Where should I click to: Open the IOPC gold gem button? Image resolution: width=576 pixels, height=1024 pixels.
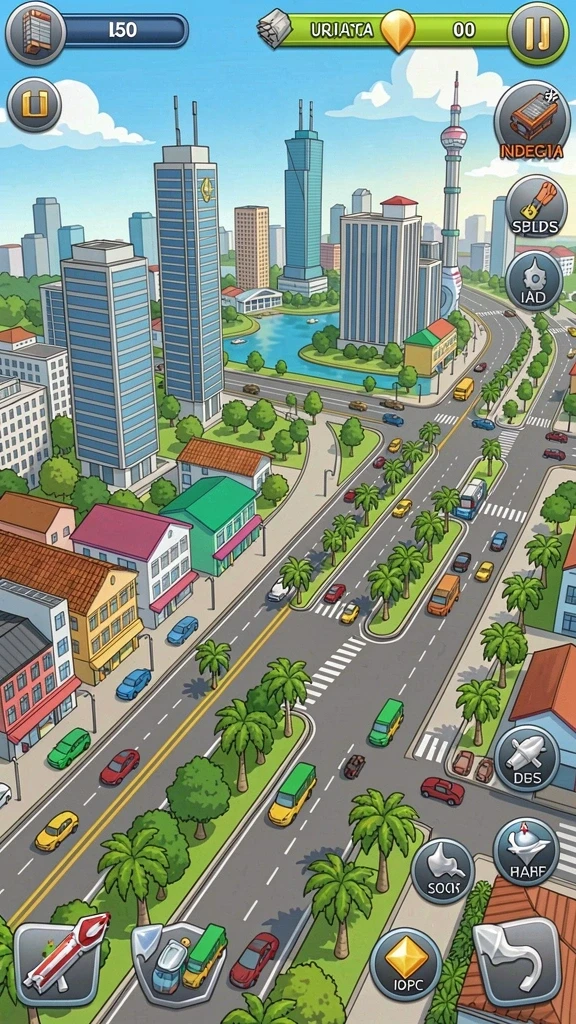tap(406, 963)
